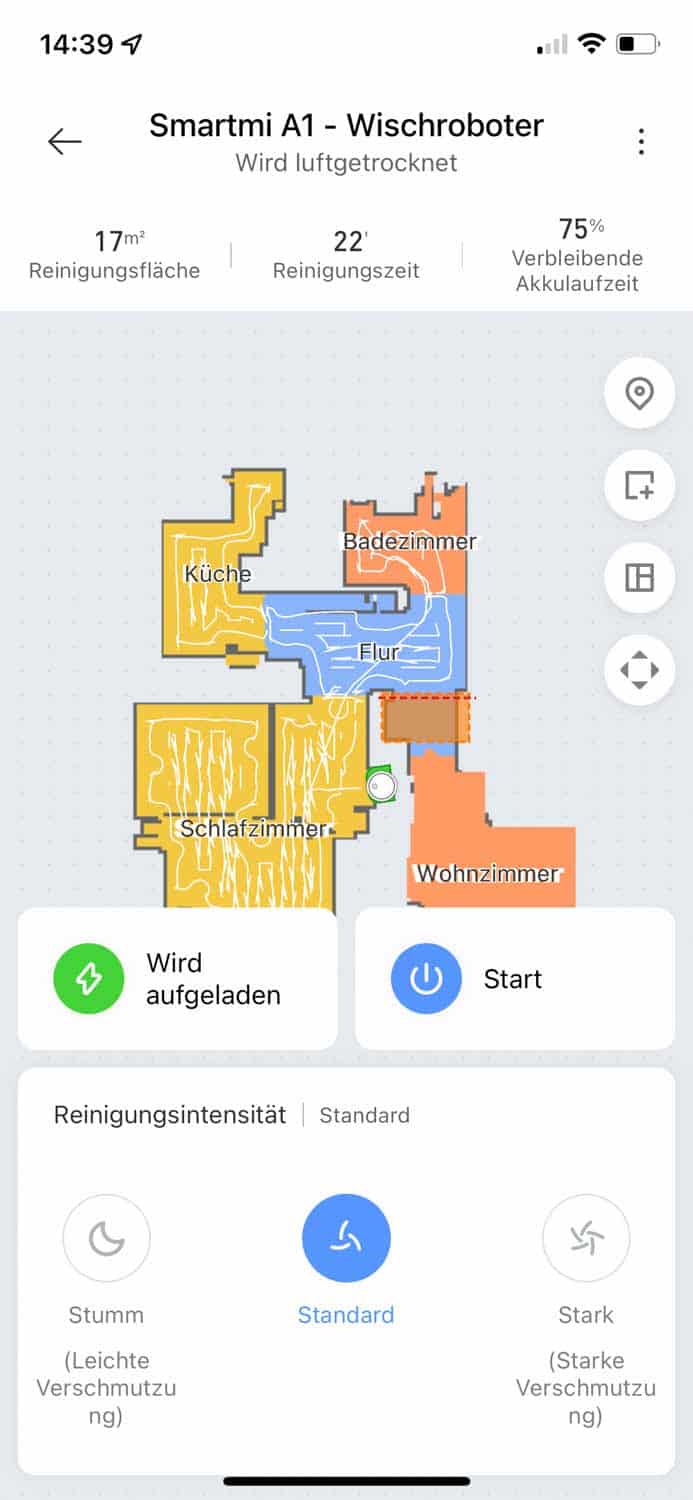Select Standard cleaning intensity
Screen dimensions: 693x1500
click(346, 1239)
